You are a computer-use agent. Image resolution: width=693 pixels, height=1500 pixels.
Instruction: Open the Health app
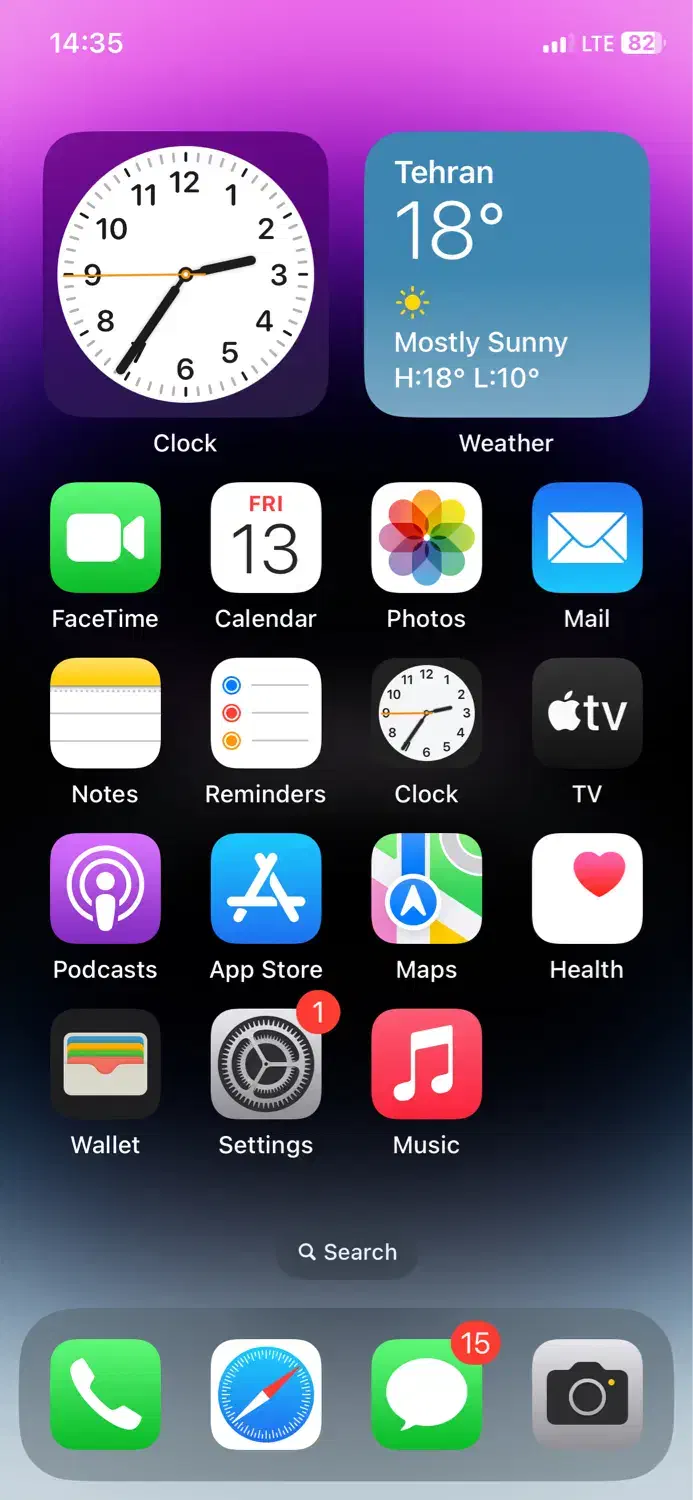587,889
